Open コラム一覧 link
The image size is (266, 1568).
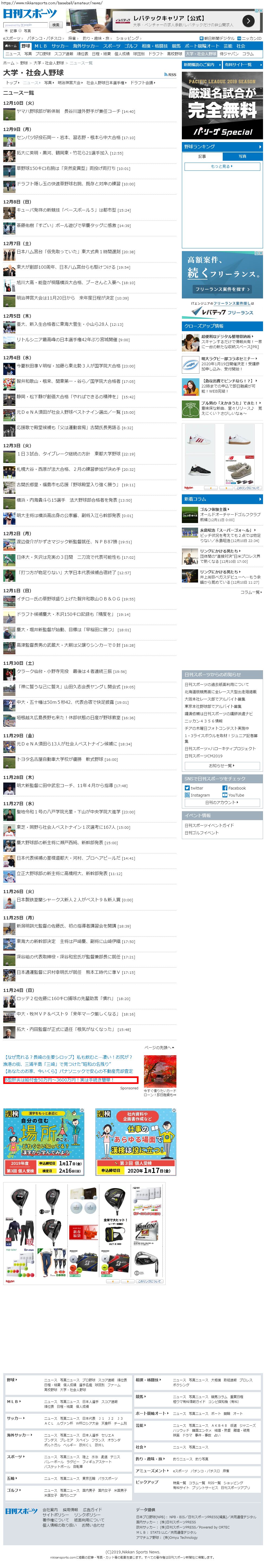[251, 592]
